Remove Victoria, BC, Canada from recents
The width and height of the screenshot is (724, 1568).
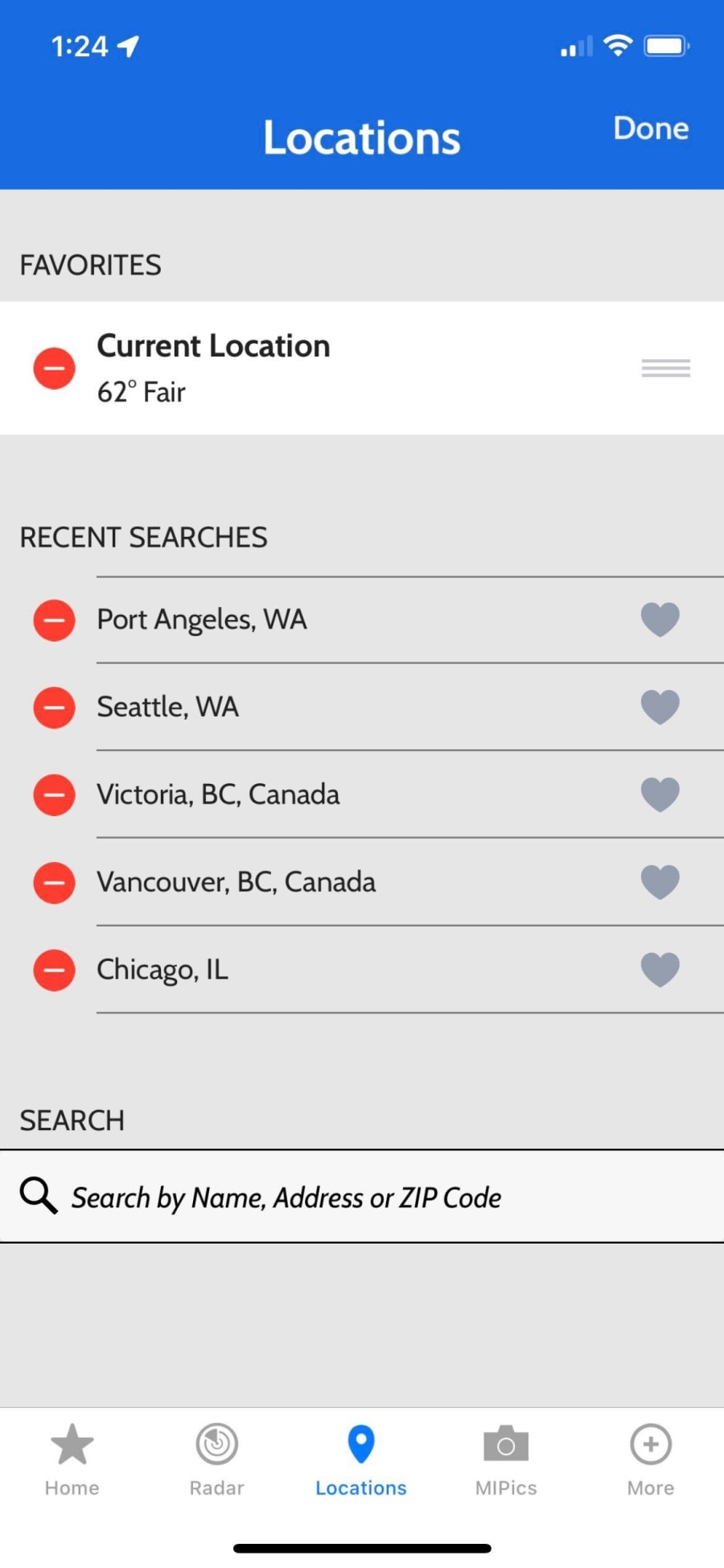54,795
